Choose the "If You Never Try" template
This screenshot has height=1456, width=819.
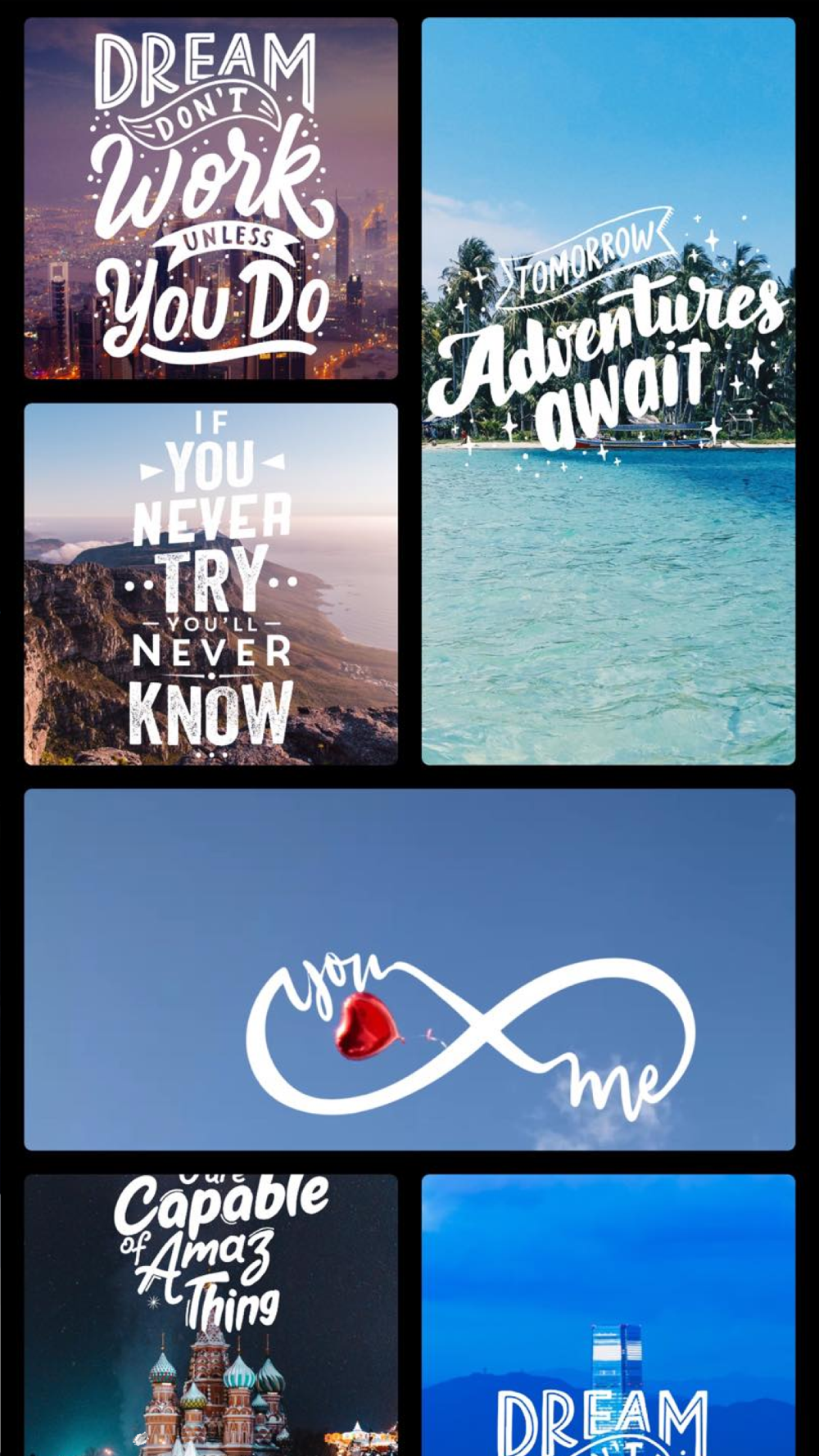(x=210, y=584)
